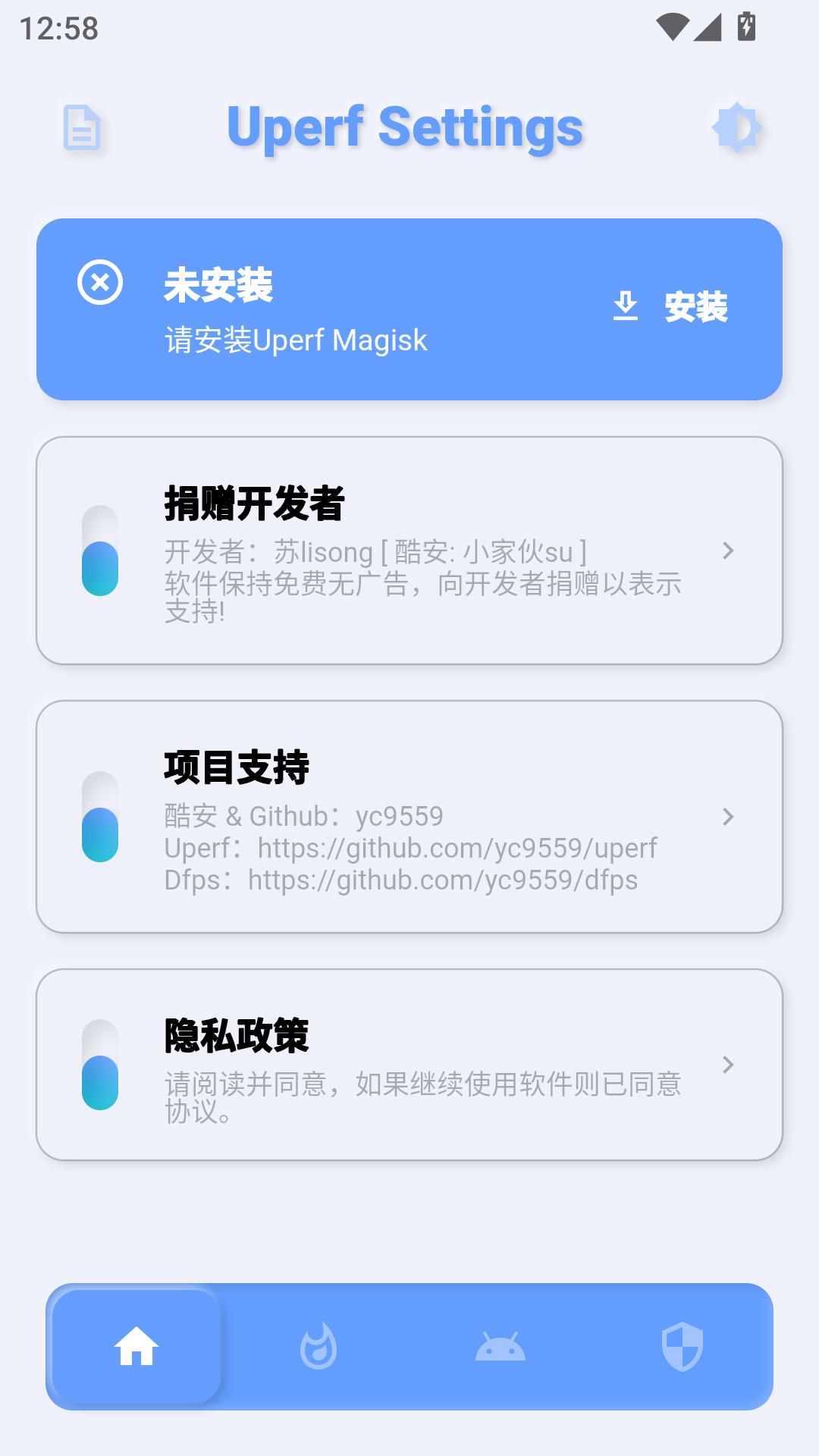The width and height of the screenshot is (819, 1456).
Task: Click the download icon next to 安装
Action: [626, 306]
